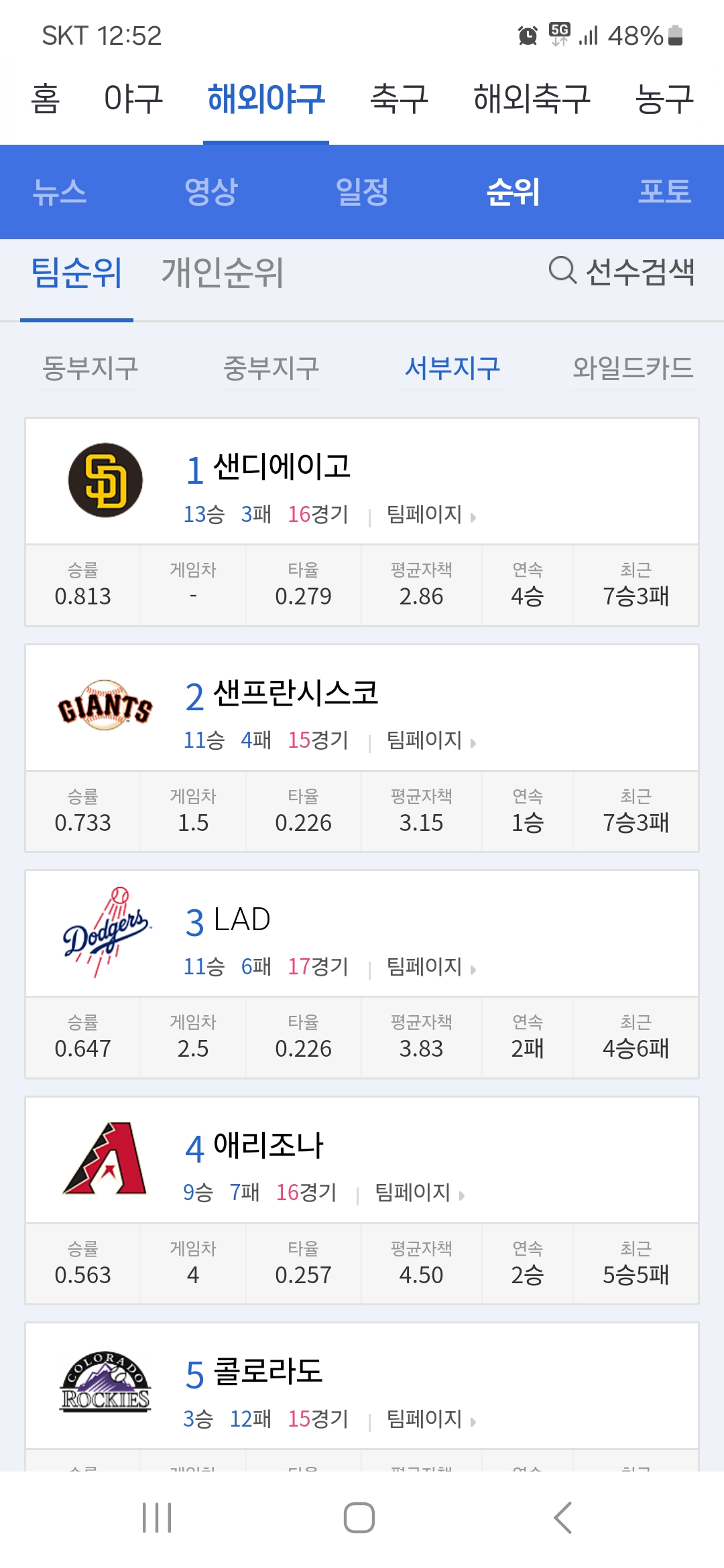This screenshot has height=1568, width=724.
Task: Open the 농구 section
Action: tap(664, 99)
